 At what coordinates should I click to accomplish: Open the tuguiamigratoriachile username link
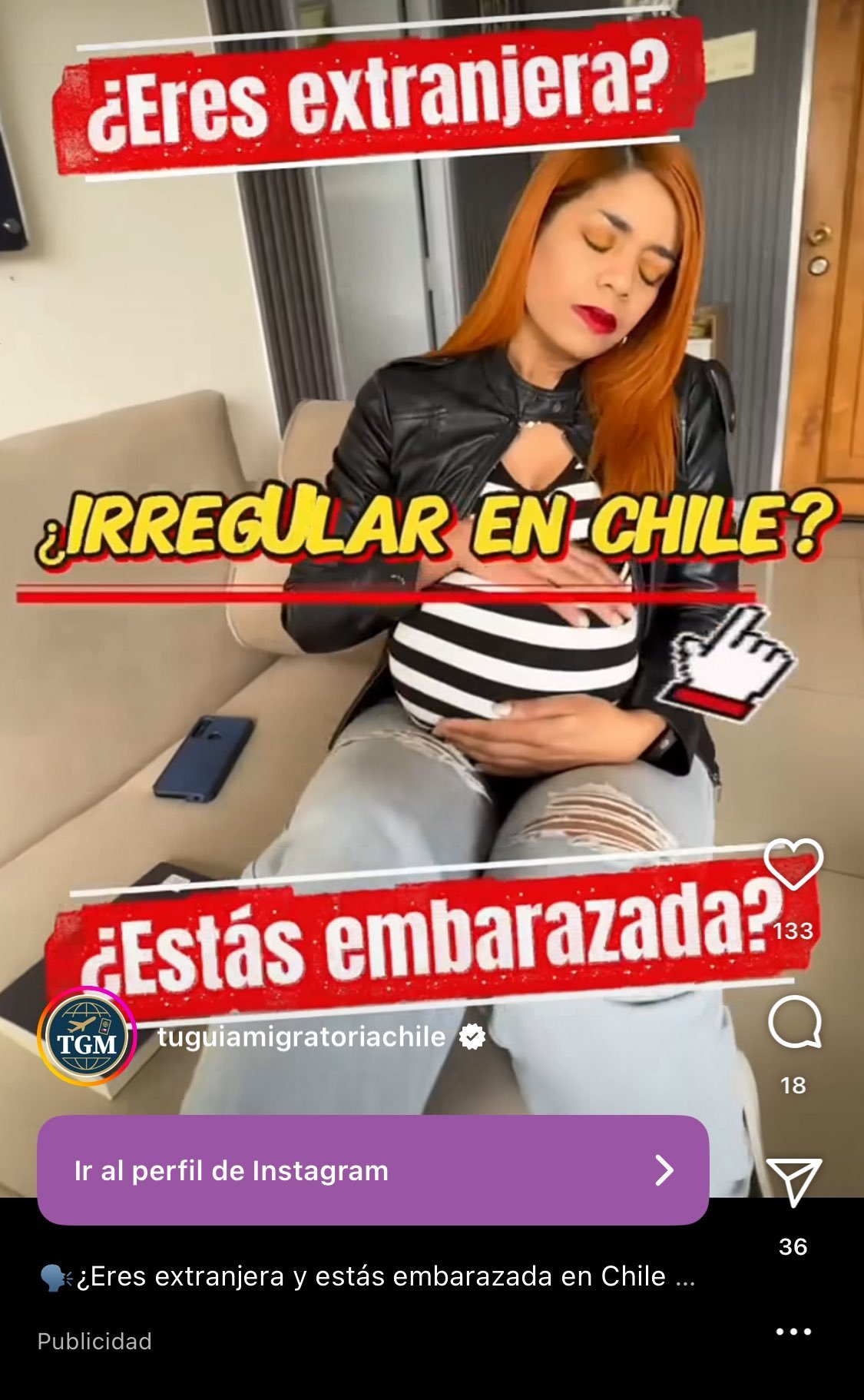click(x=301, y=1037)
